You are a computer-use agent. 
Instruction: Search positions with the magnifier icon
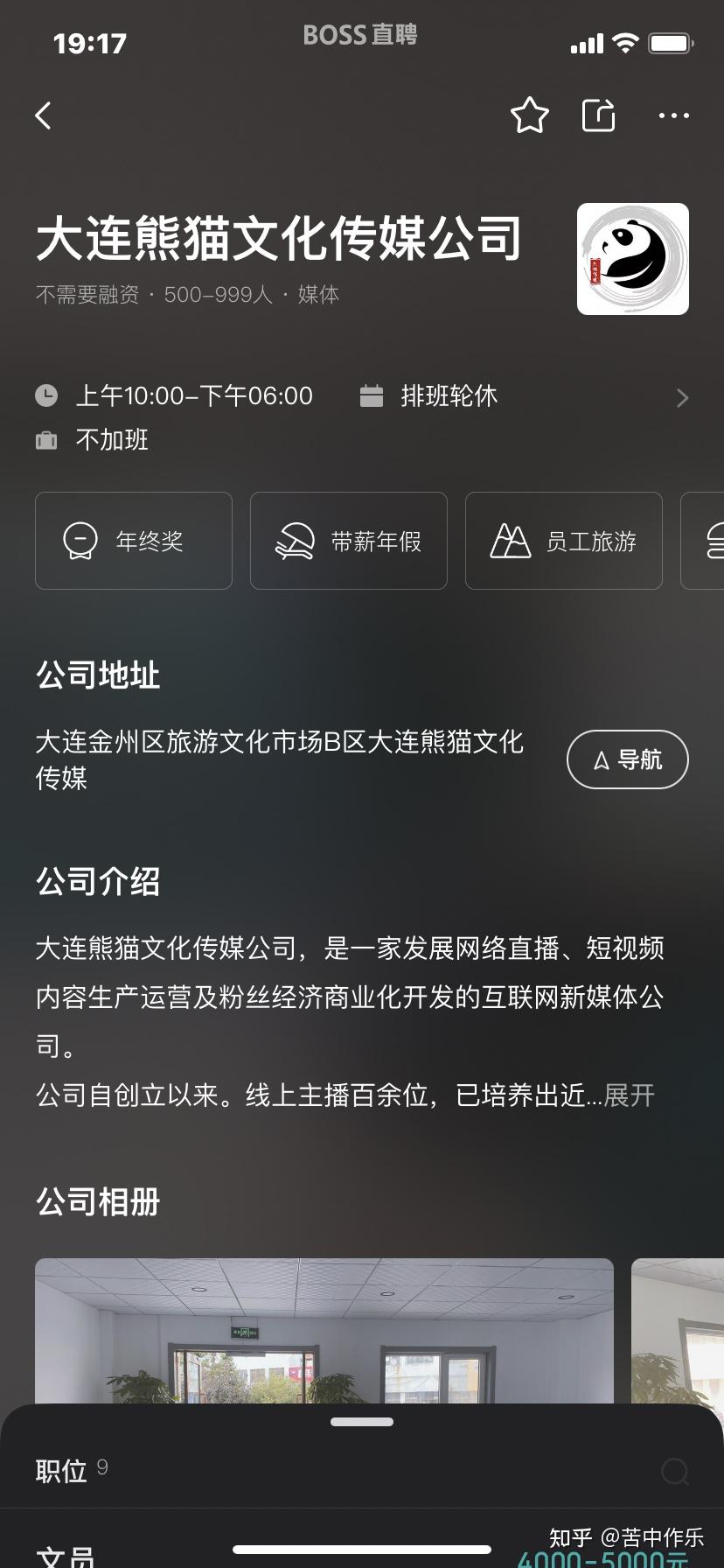tap(675, 1472)
